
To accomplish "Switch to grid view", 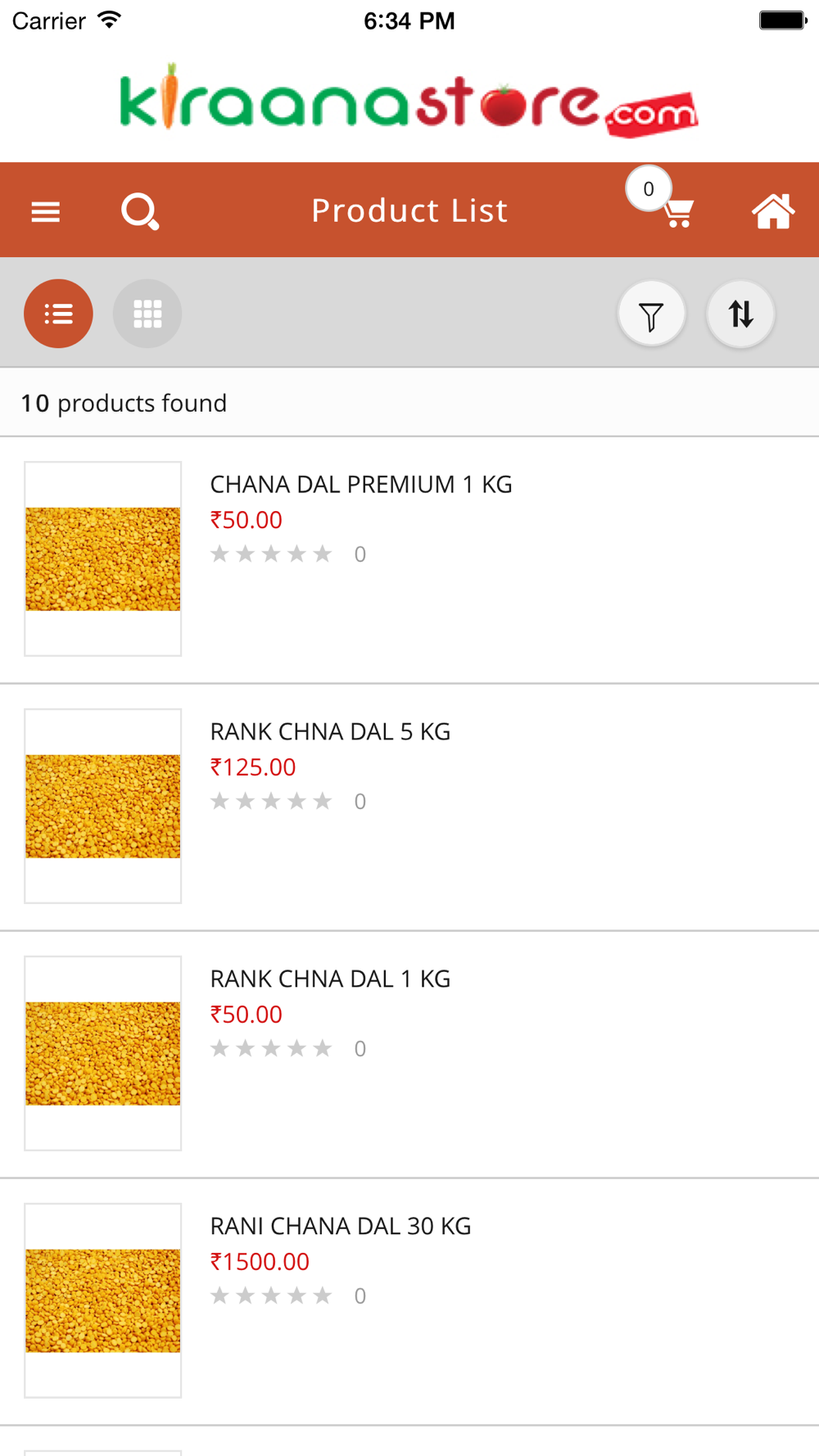I will tap(147, 314).
